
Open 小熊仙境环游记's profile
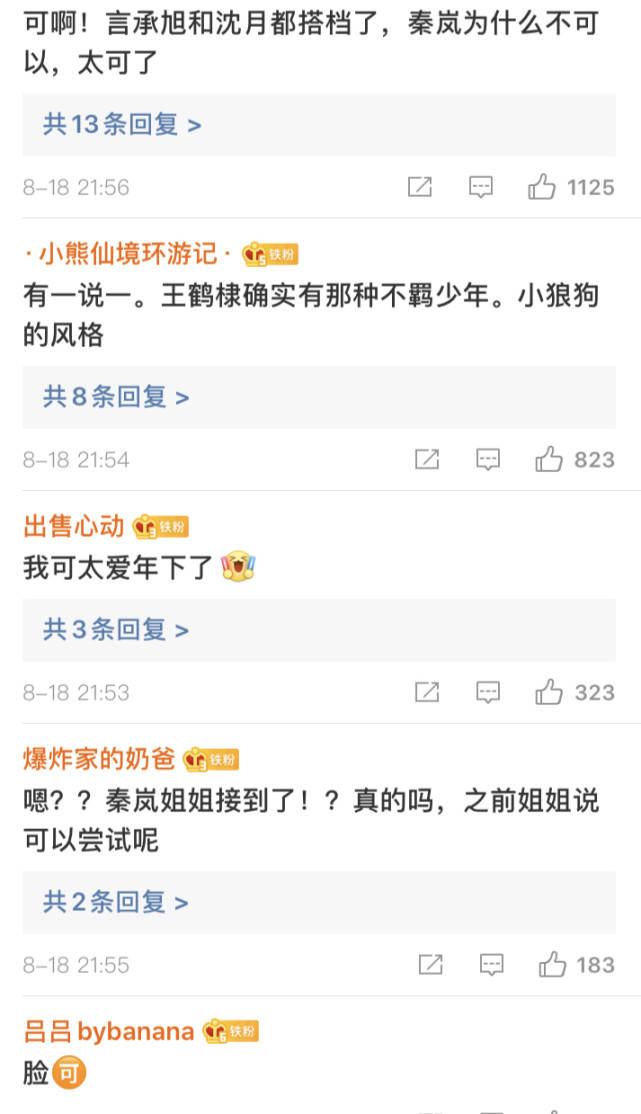tap(128, 254)
